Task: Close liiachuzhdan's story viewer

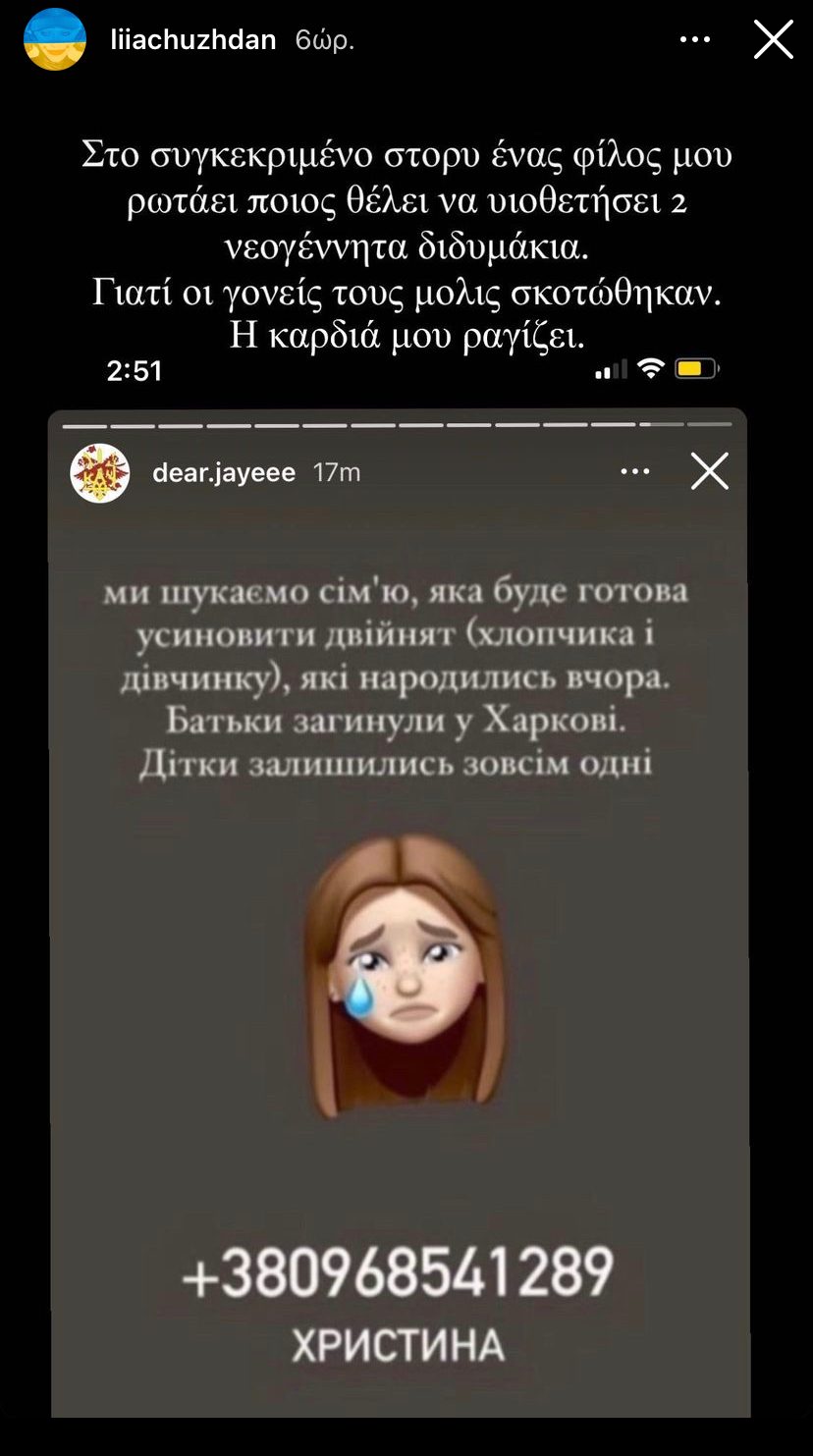Action: tap(773, 40)
